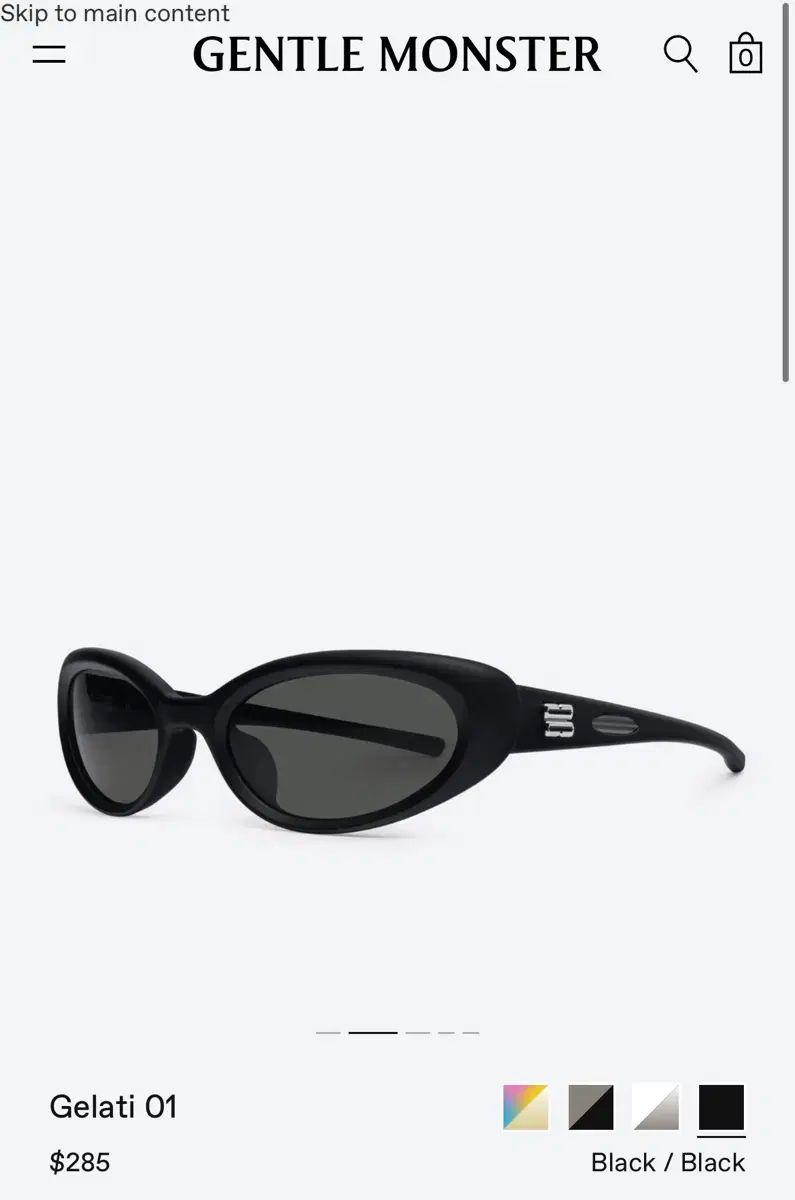
Task: Select the white and silver swatch
Action: tap(655, 1107)
